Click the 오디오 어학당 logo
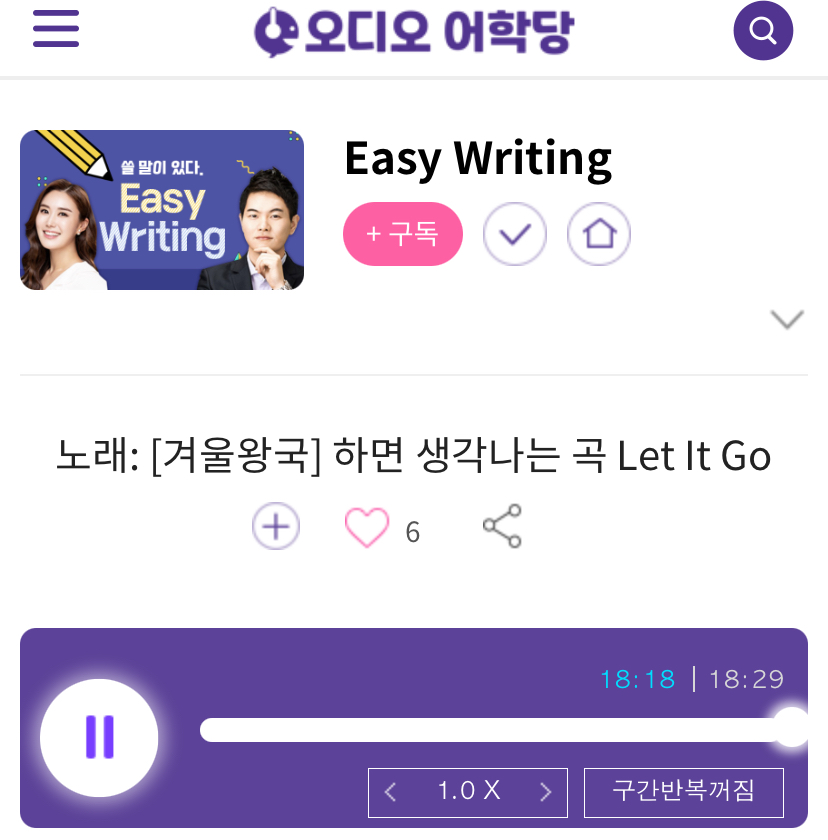 point(413,31)
